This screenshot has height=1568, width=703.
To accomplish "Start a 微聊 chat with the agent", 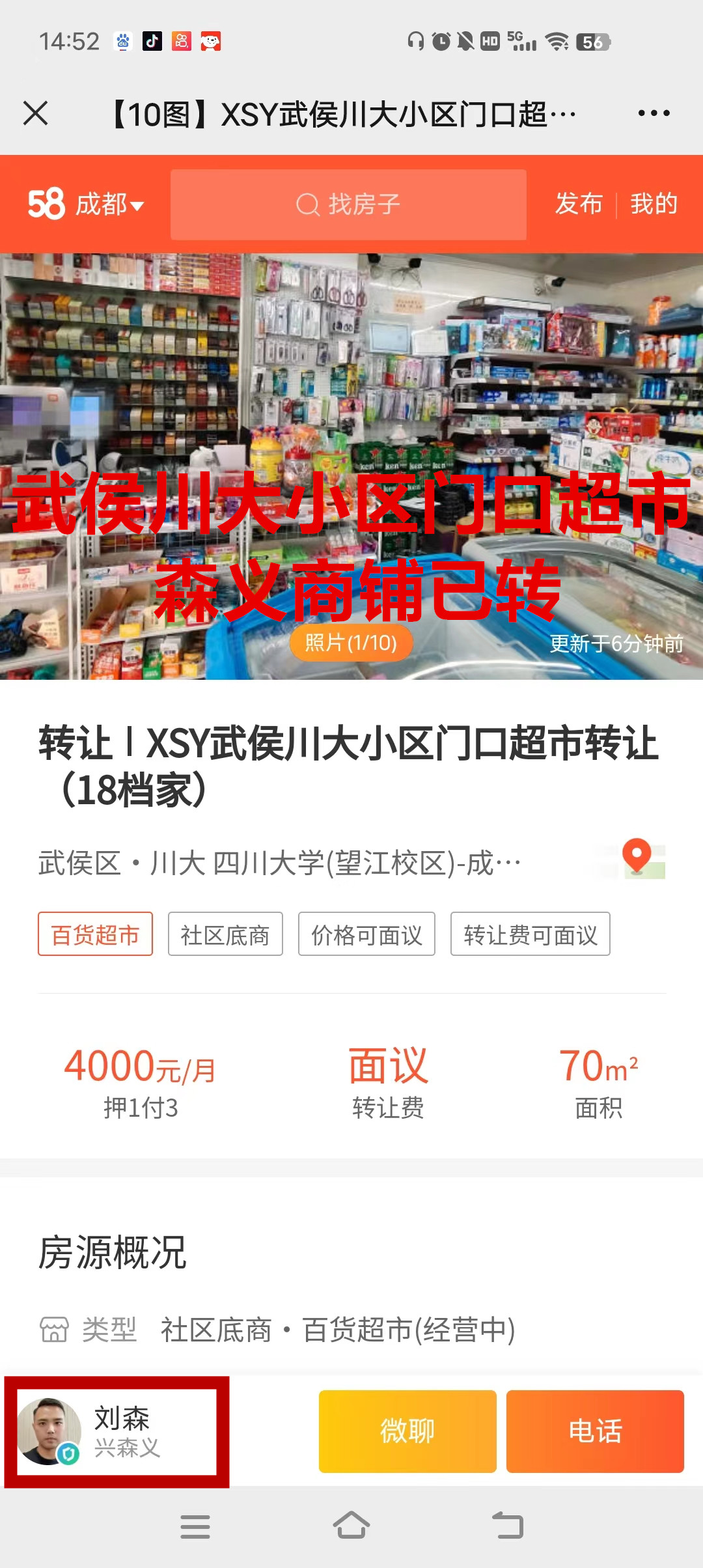I will 407,1431.
